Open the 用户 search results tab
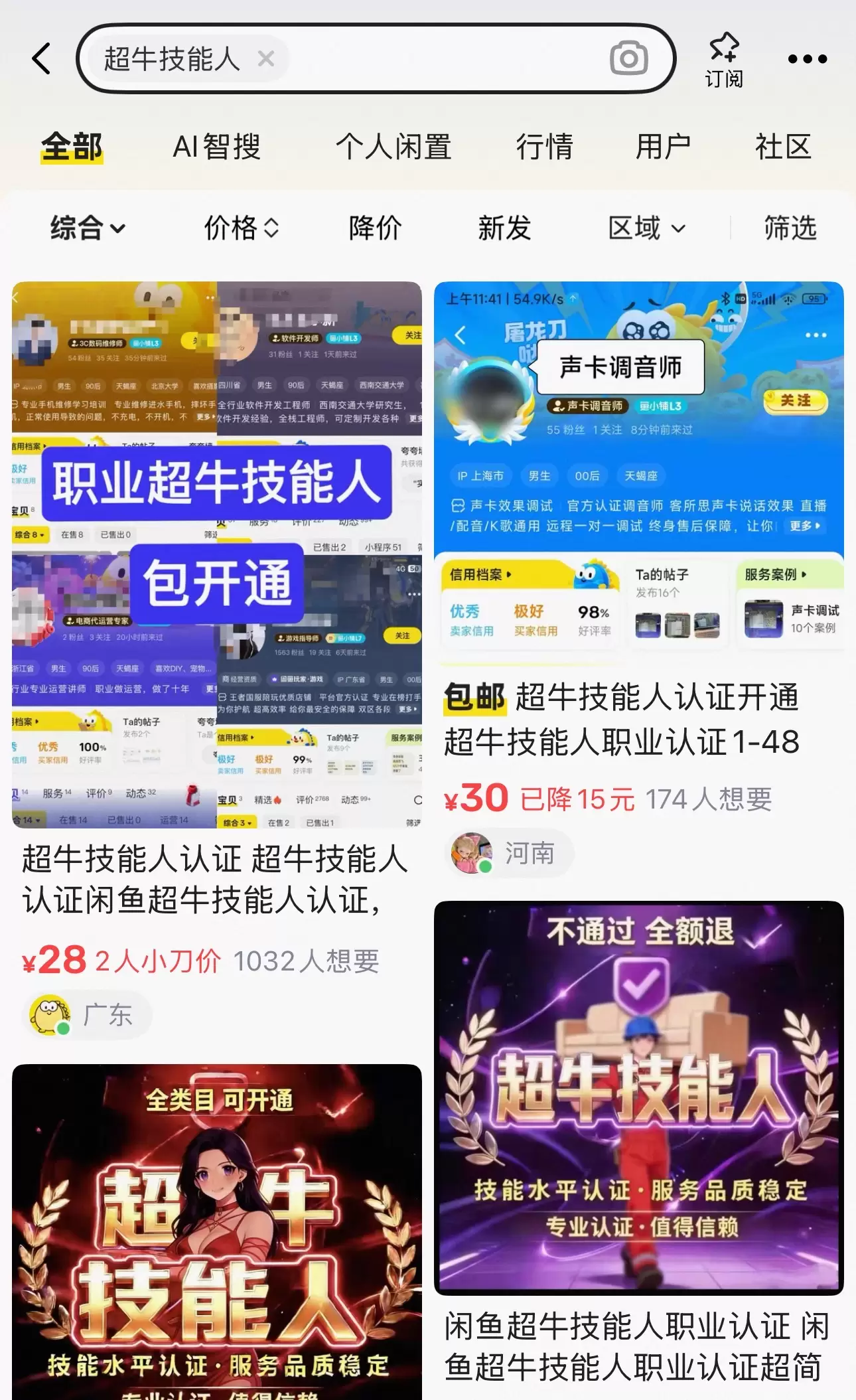 pyautogui.click(x=665, y=146)
